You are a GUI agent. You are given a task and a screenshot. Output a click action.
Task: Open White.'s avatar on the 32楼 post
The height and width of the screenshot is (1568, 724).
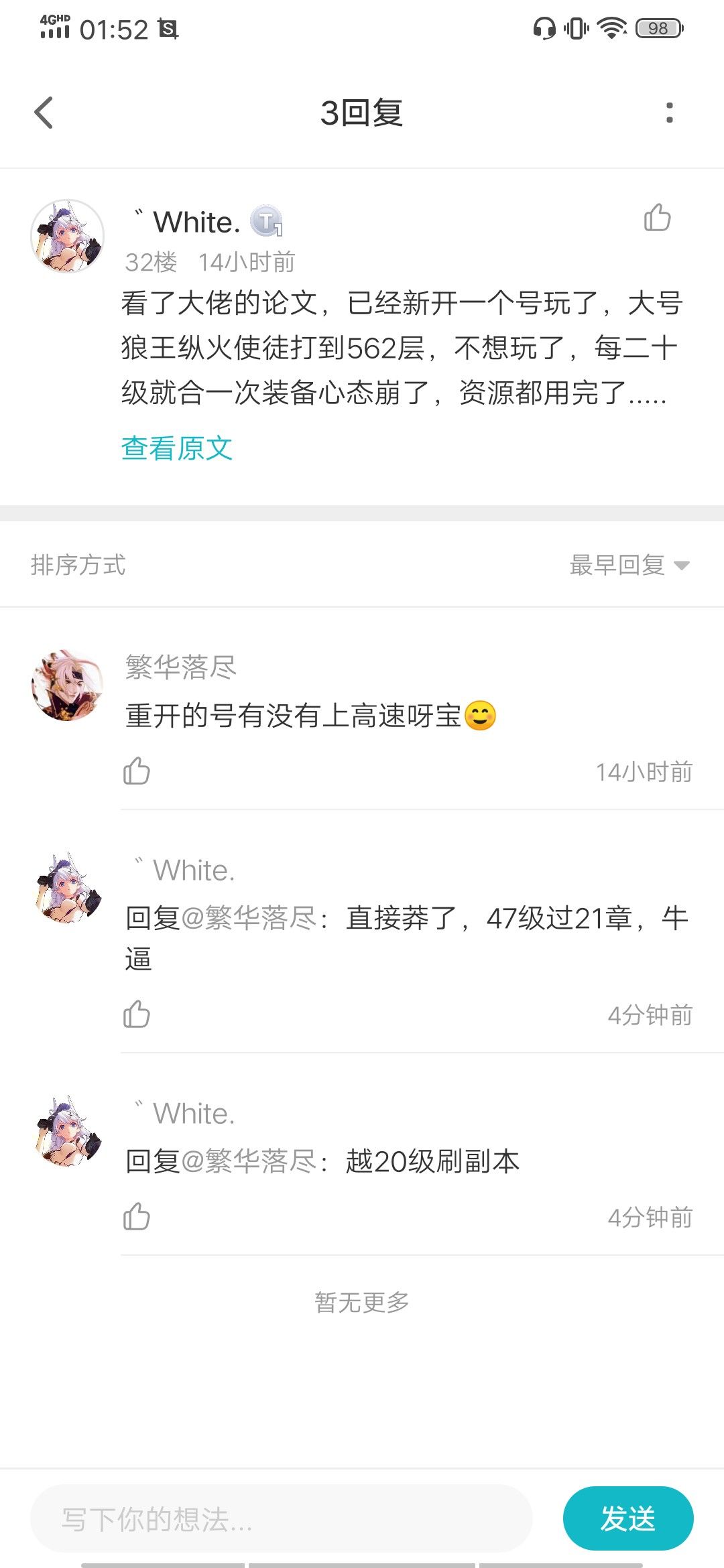pyautogui.click(x=67, y=236)
